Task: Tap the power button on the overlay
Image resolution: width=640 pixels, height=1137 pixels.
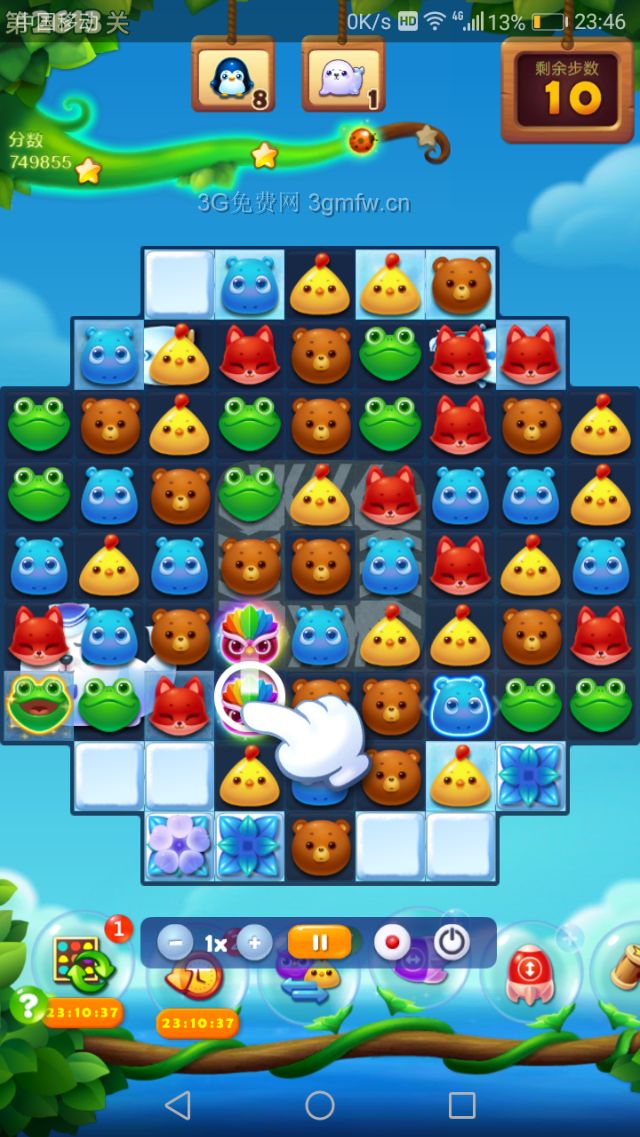Action: point(452,942)
